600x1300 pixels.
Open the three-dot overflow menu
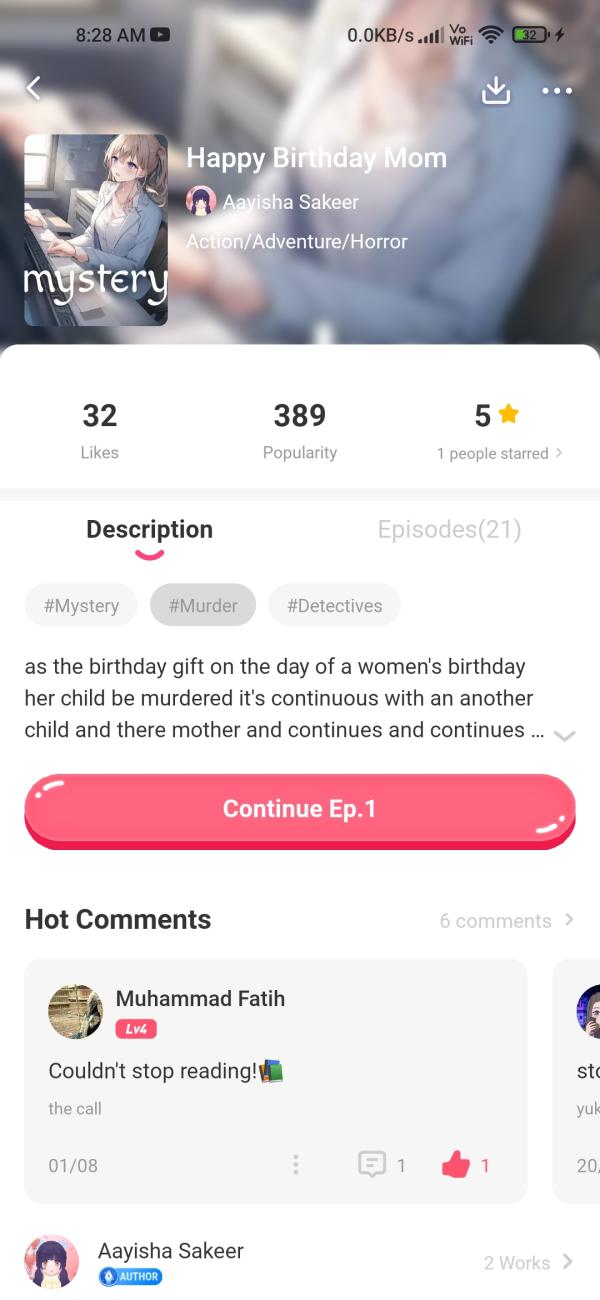click(x=556, y=91)
